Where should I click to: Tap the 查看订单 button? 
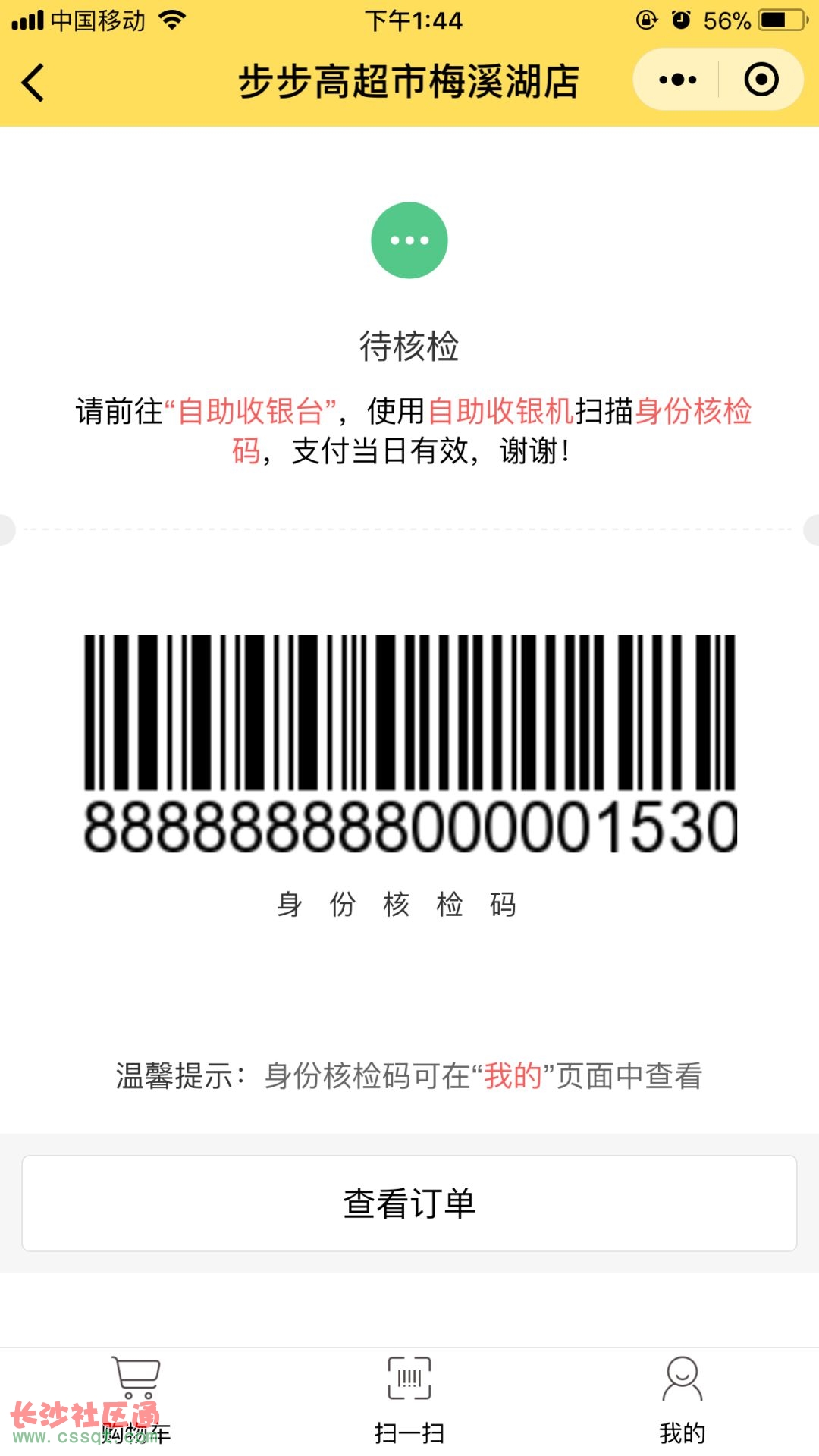click(409, 1203)
